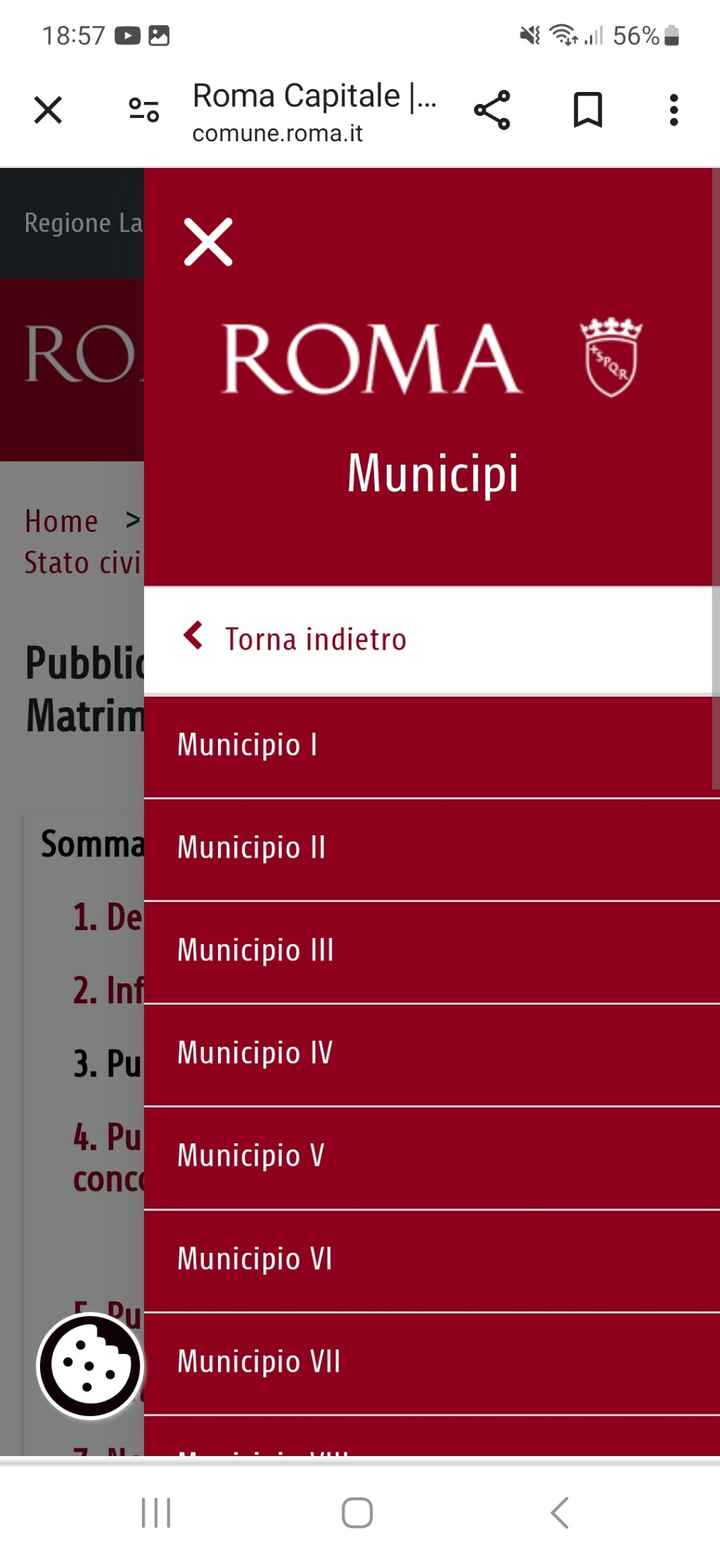Close the browser custom tab
Viewport: 720px width, 1560px height.
[48, 110]
